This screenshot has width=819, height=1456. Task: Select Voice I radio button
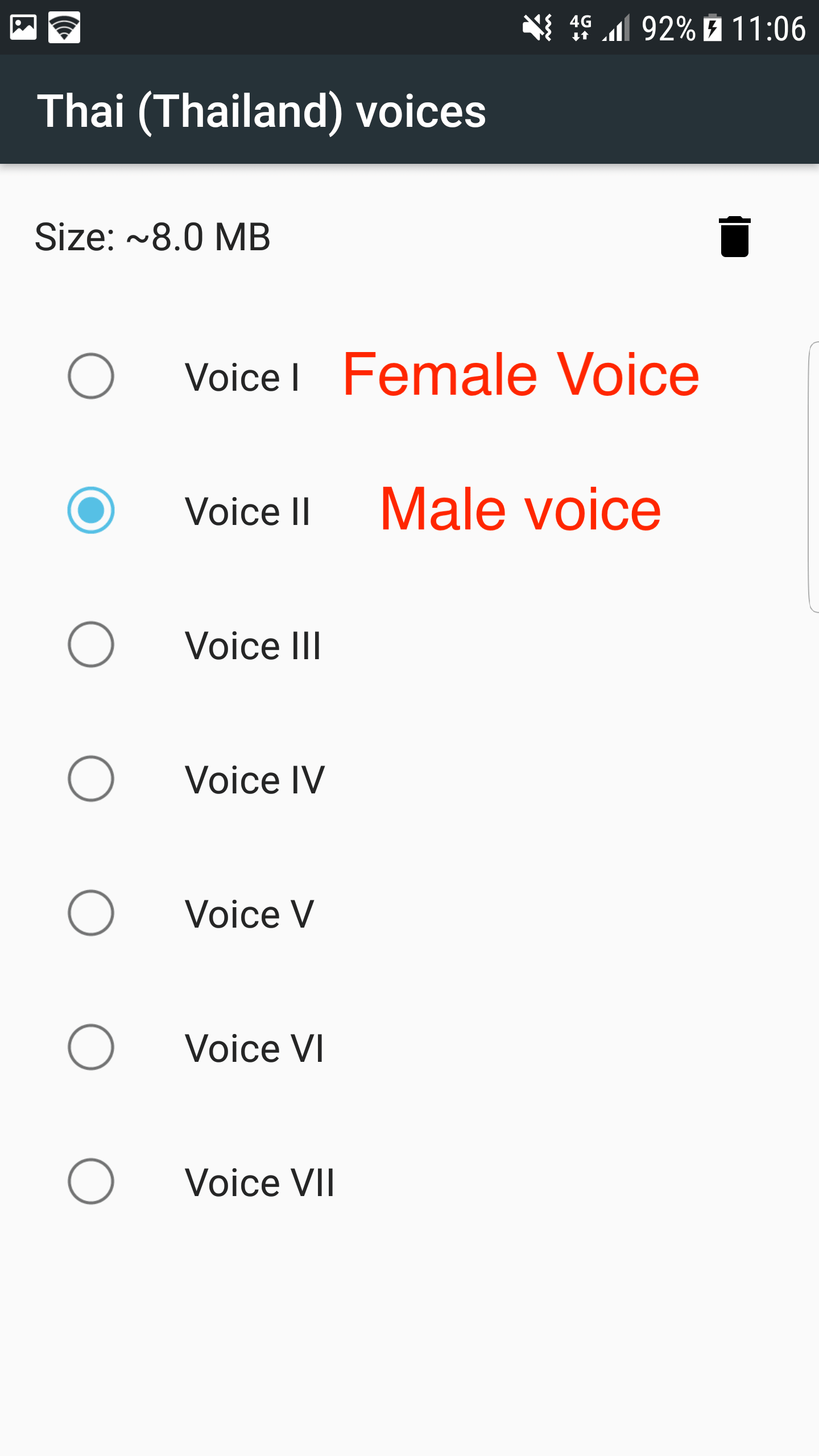click(x=91, y=376)
